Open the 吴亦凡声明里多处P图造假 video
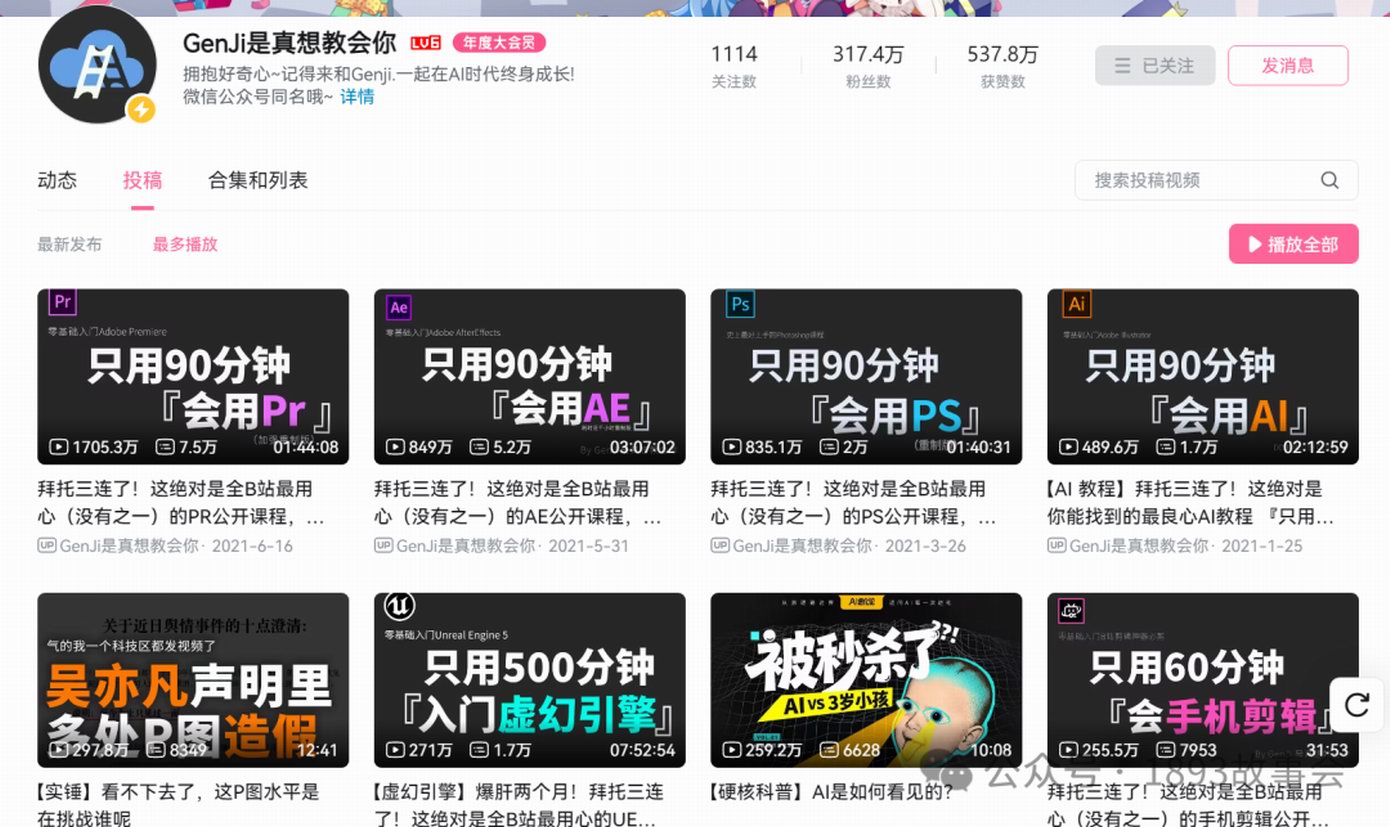Viewport: 1390px width, 827px height. (193, 680)
